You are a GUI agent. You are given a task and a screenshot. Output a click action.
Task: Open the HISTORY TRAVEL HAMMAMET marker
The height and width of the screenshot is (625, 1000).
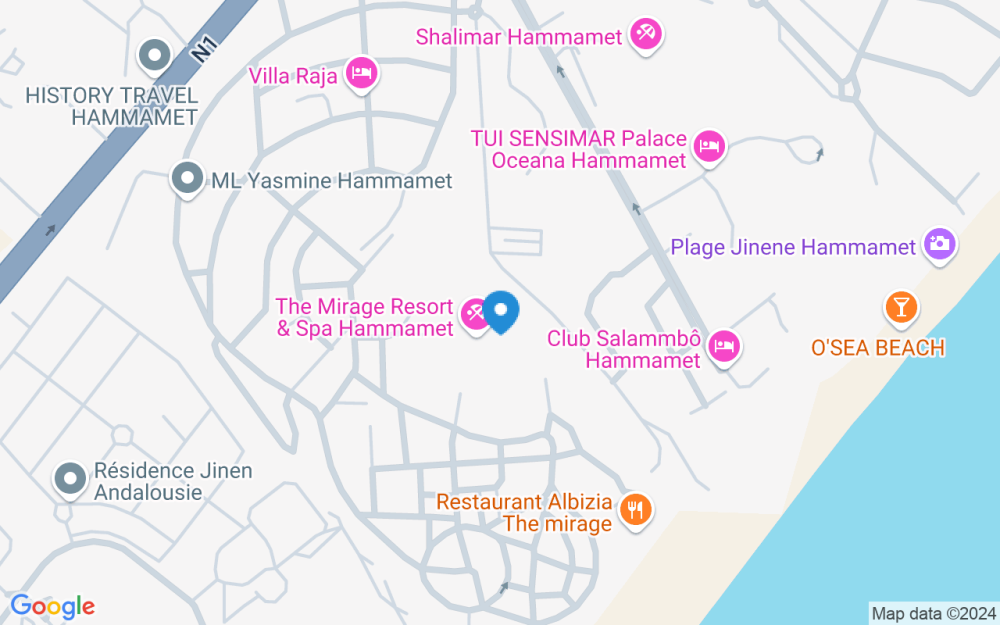coord(154,57)
